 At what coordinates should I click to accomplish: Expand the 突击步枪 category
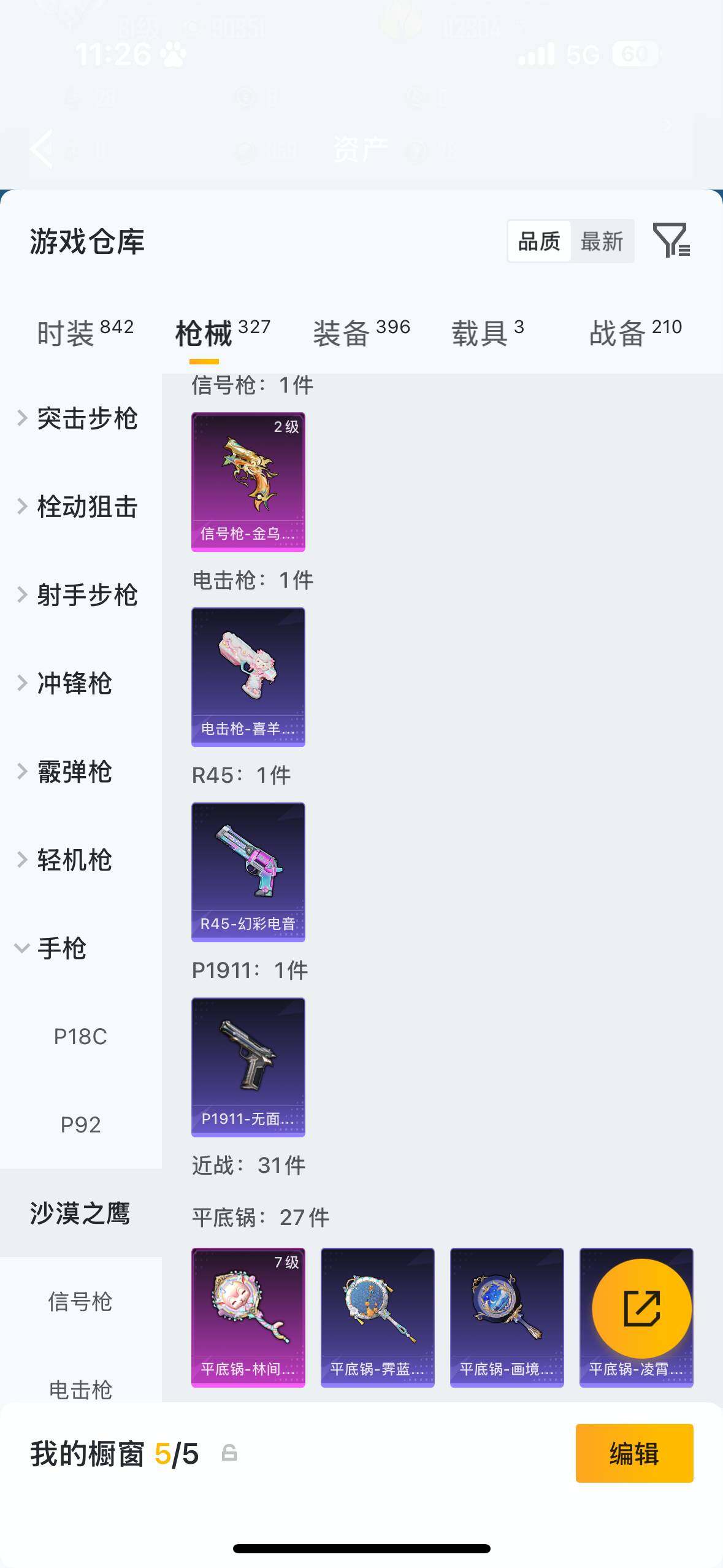click(x=88, y=418)
